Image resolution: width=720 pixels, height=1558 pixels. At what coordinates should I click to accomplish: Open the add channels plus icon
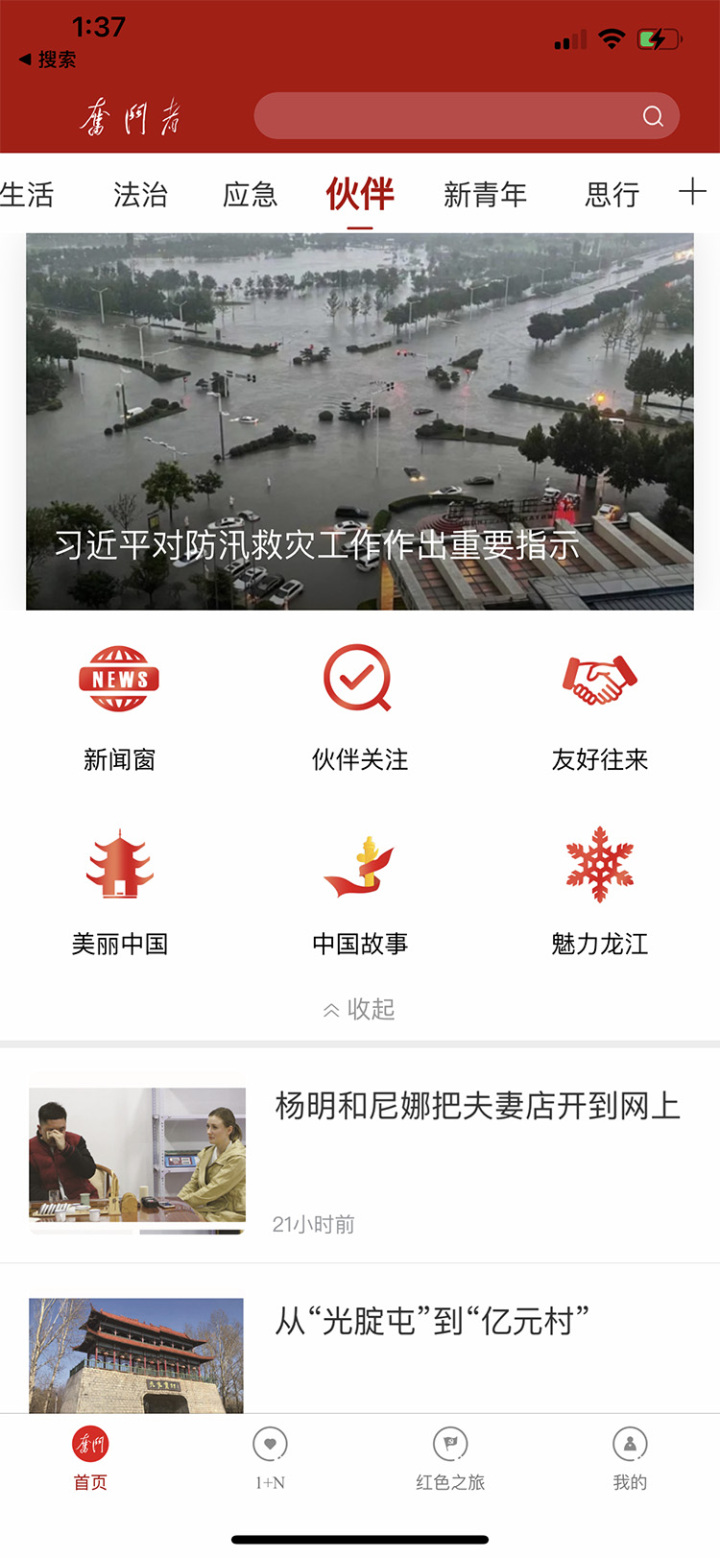point(692,192)
